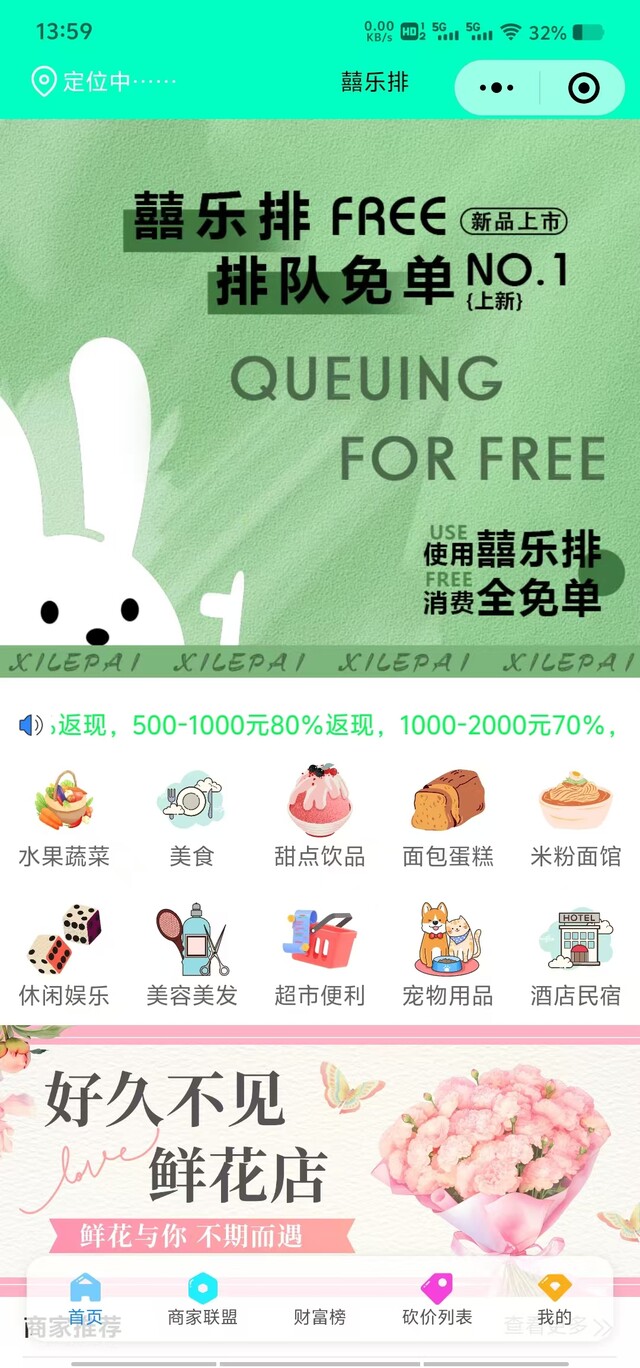Screen dimensions: 640x1368
Task: View the 米粉面馆 category
Action: click(x=575, y=817)
